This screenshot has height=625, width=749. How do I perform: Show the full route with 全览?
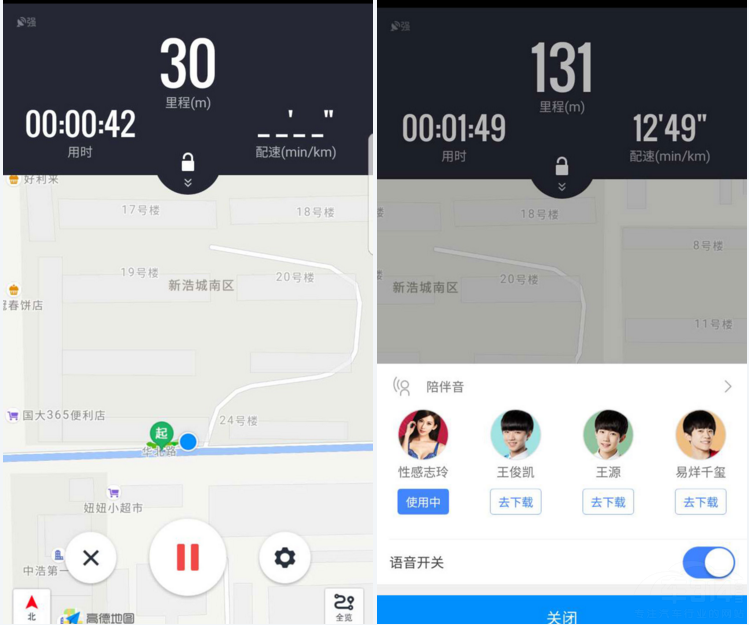(344, 606)
